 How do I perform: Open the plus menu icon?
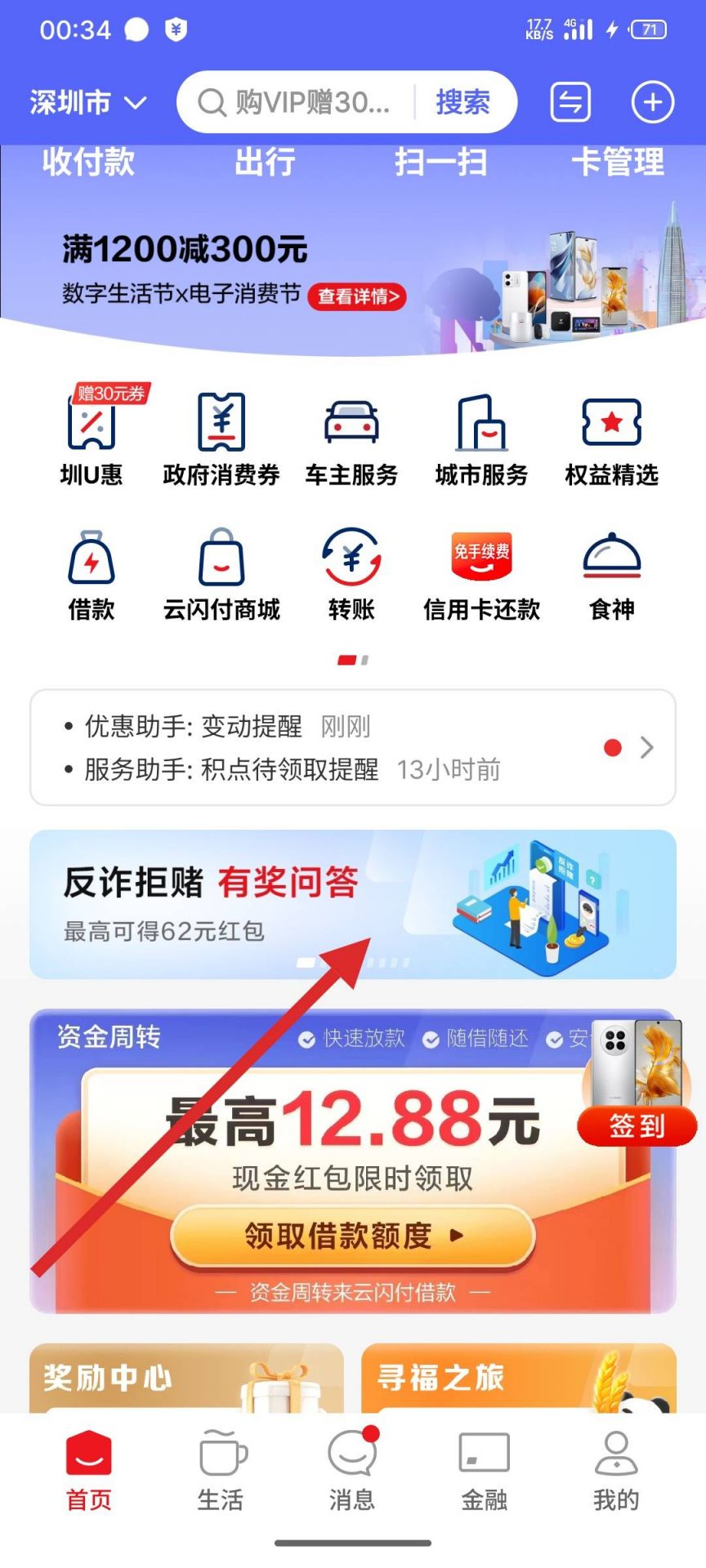coord(652,103)
